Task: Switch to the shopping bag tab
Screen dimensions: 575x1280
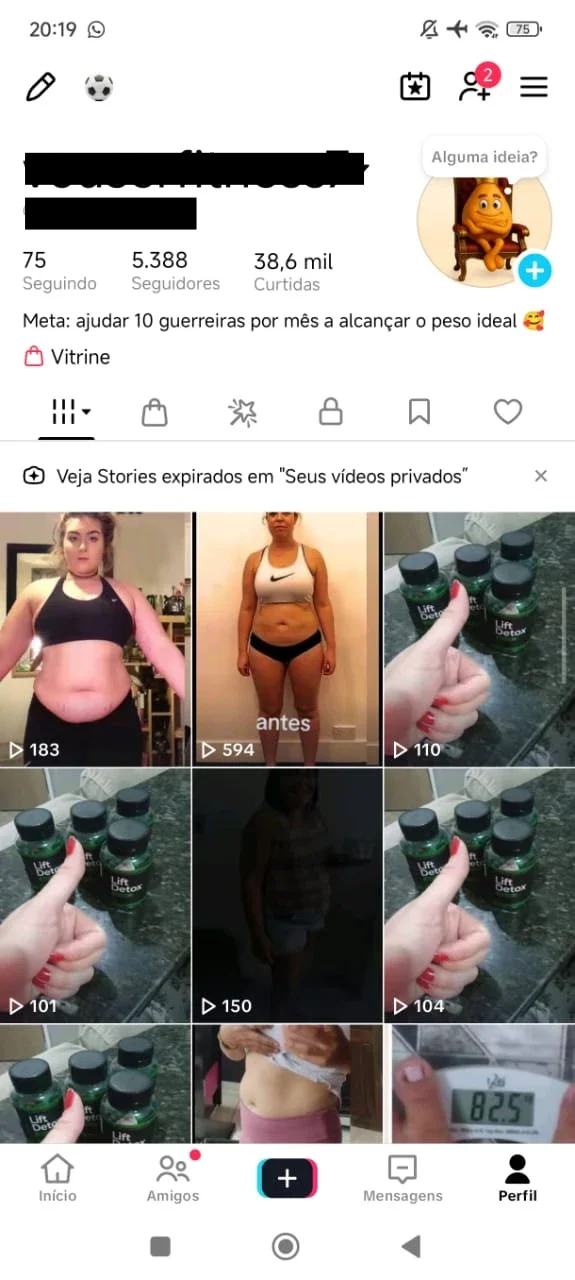Action: (154, 411)
